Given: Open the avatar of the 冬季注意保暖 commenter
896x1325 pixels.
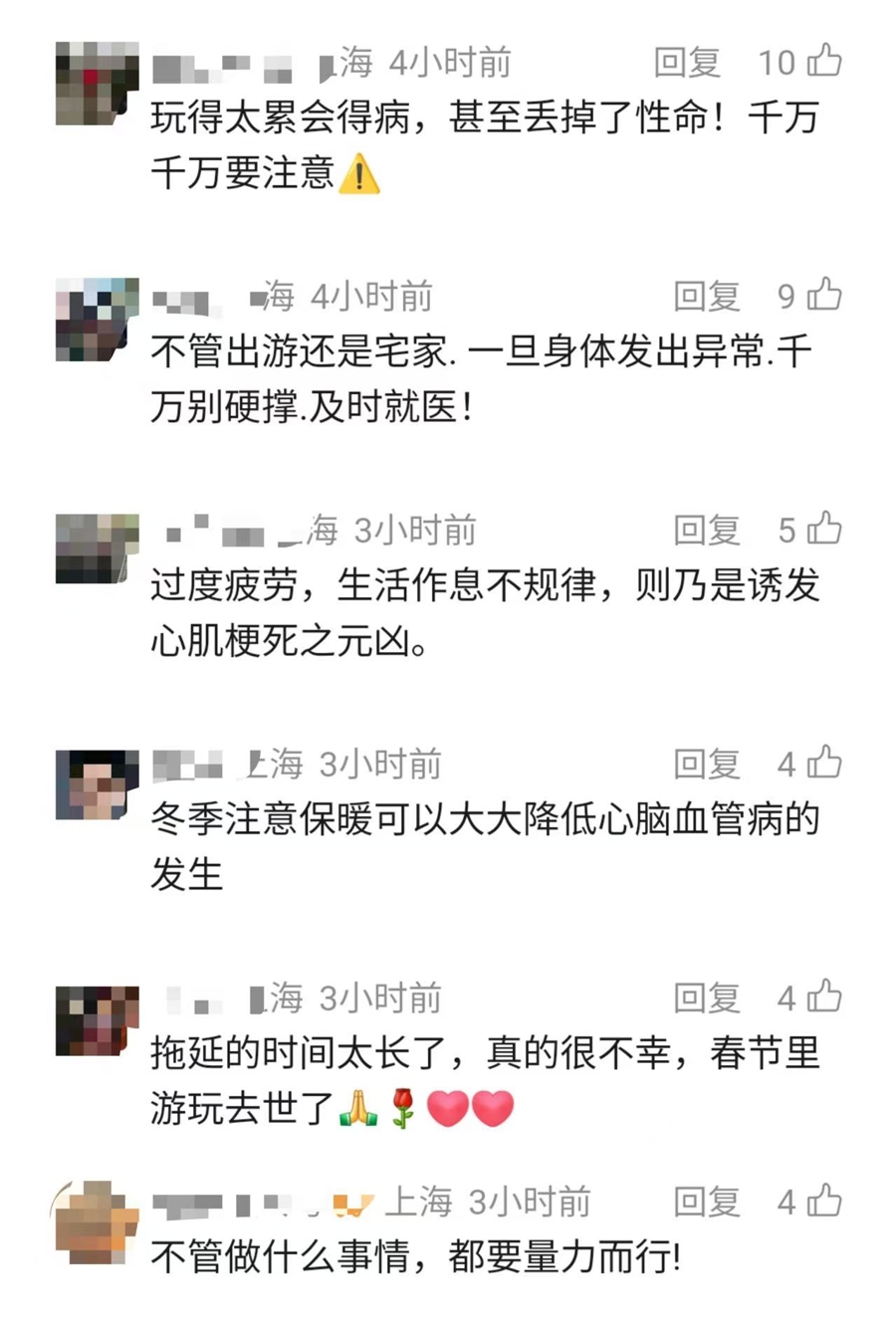Looking at the screenshot, I should [97, 785].
